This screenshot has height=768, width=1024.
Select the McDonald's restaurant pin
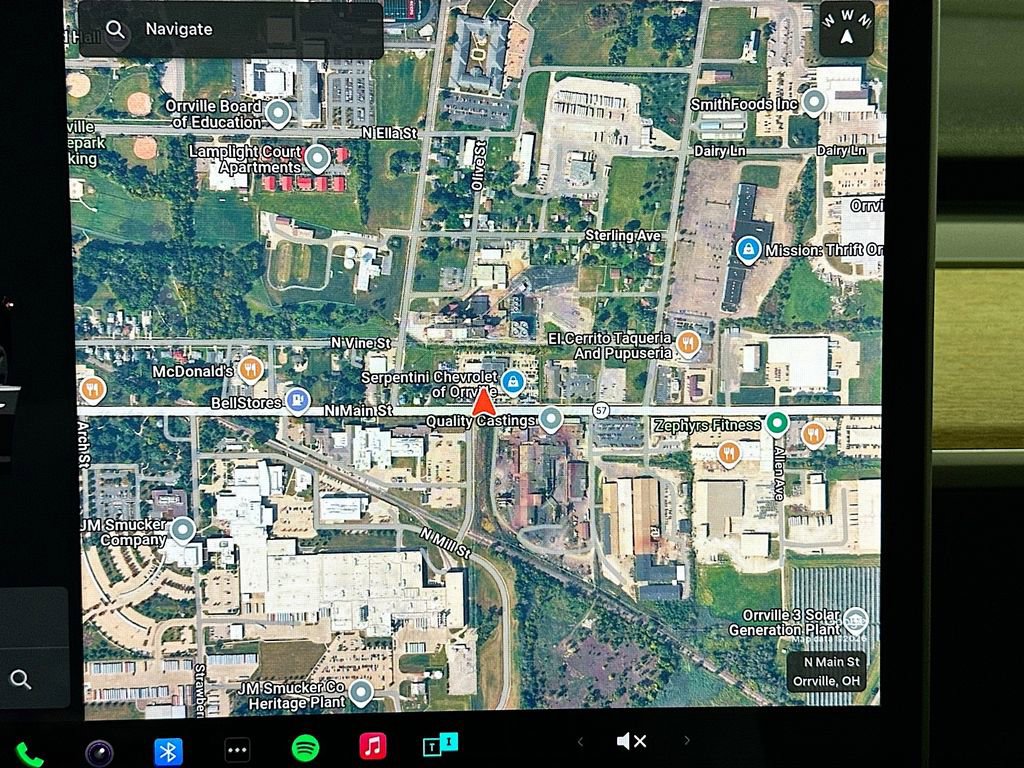[250, 370]
